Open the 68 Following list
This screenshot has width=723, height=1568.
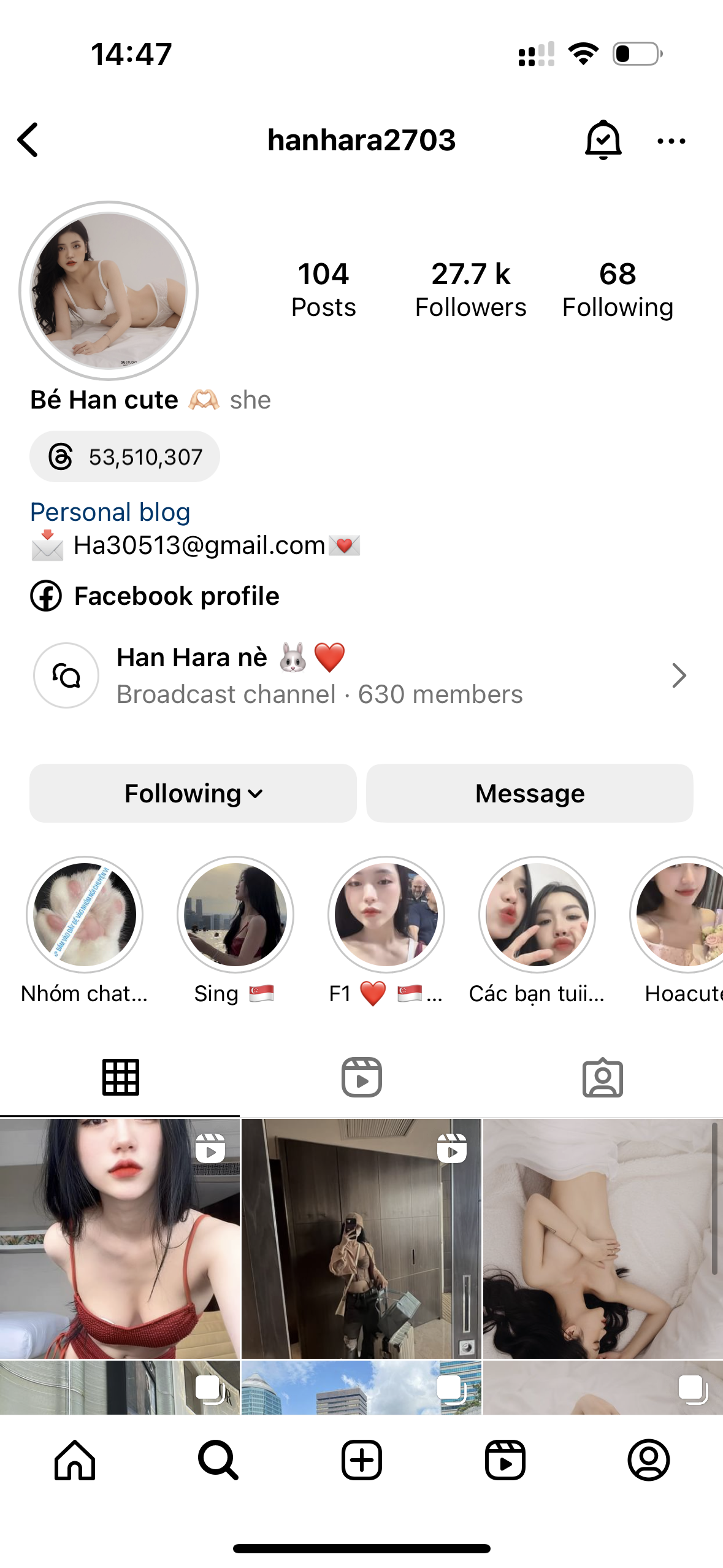pos(618,290)
